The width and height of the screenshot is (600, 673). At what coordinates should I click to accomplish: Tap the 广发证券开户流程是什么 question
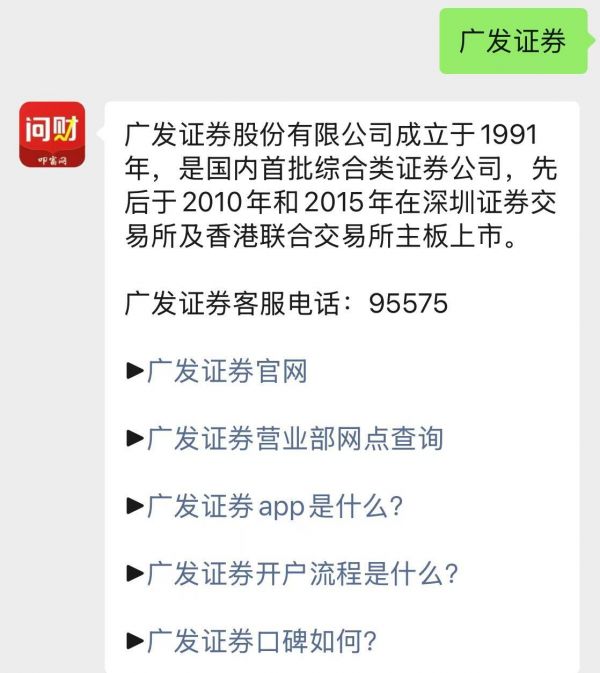(302, 573)
